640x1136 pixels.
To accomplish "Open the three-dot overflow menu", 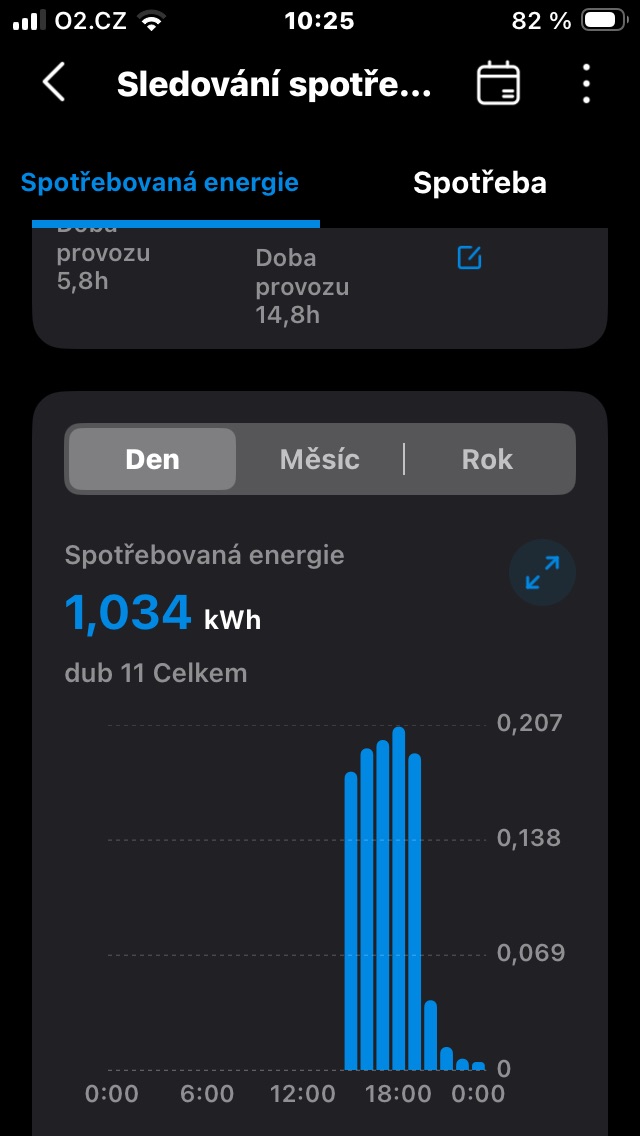I will [x=586, y=83].
